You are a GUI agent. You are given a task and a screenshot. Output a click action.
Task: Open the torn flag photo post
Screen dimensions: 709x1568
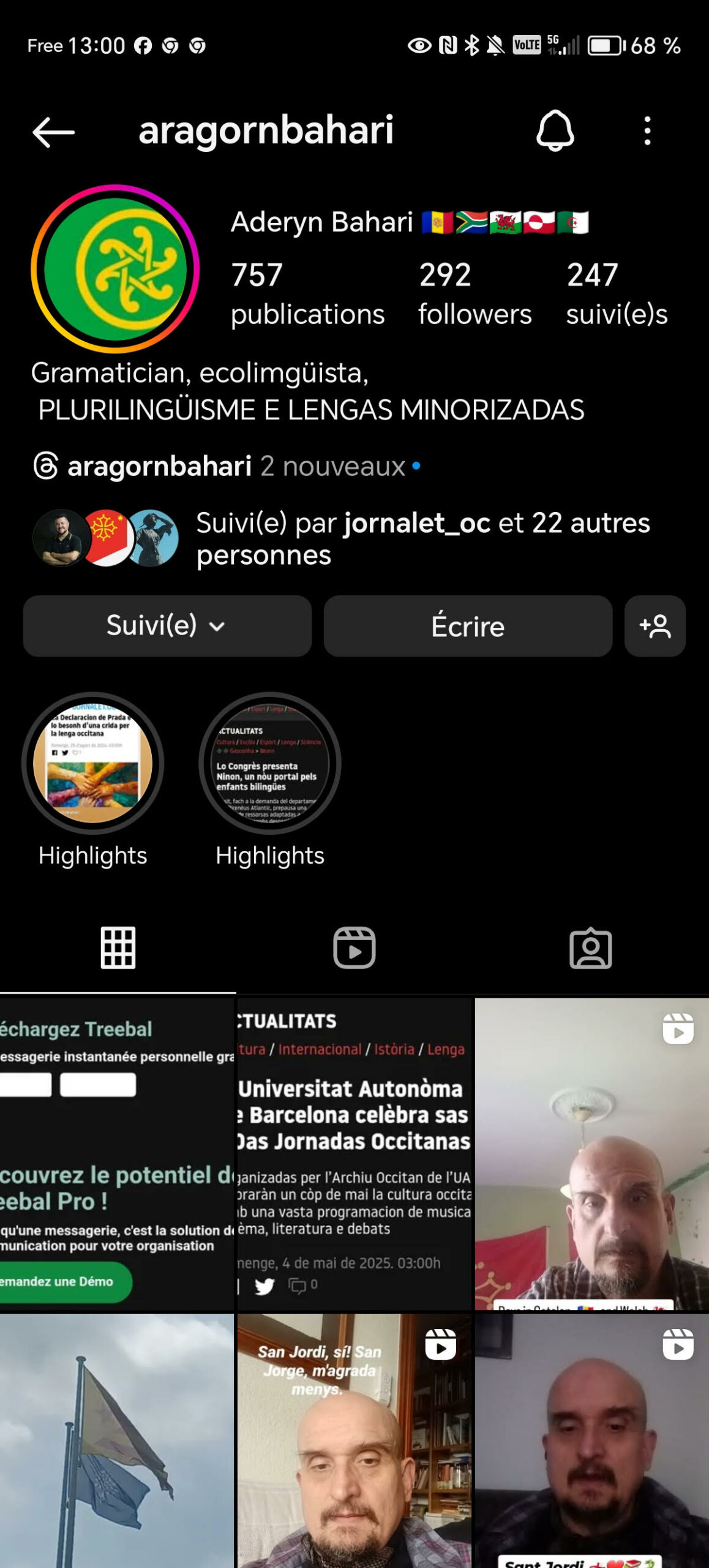[116, 1439]
